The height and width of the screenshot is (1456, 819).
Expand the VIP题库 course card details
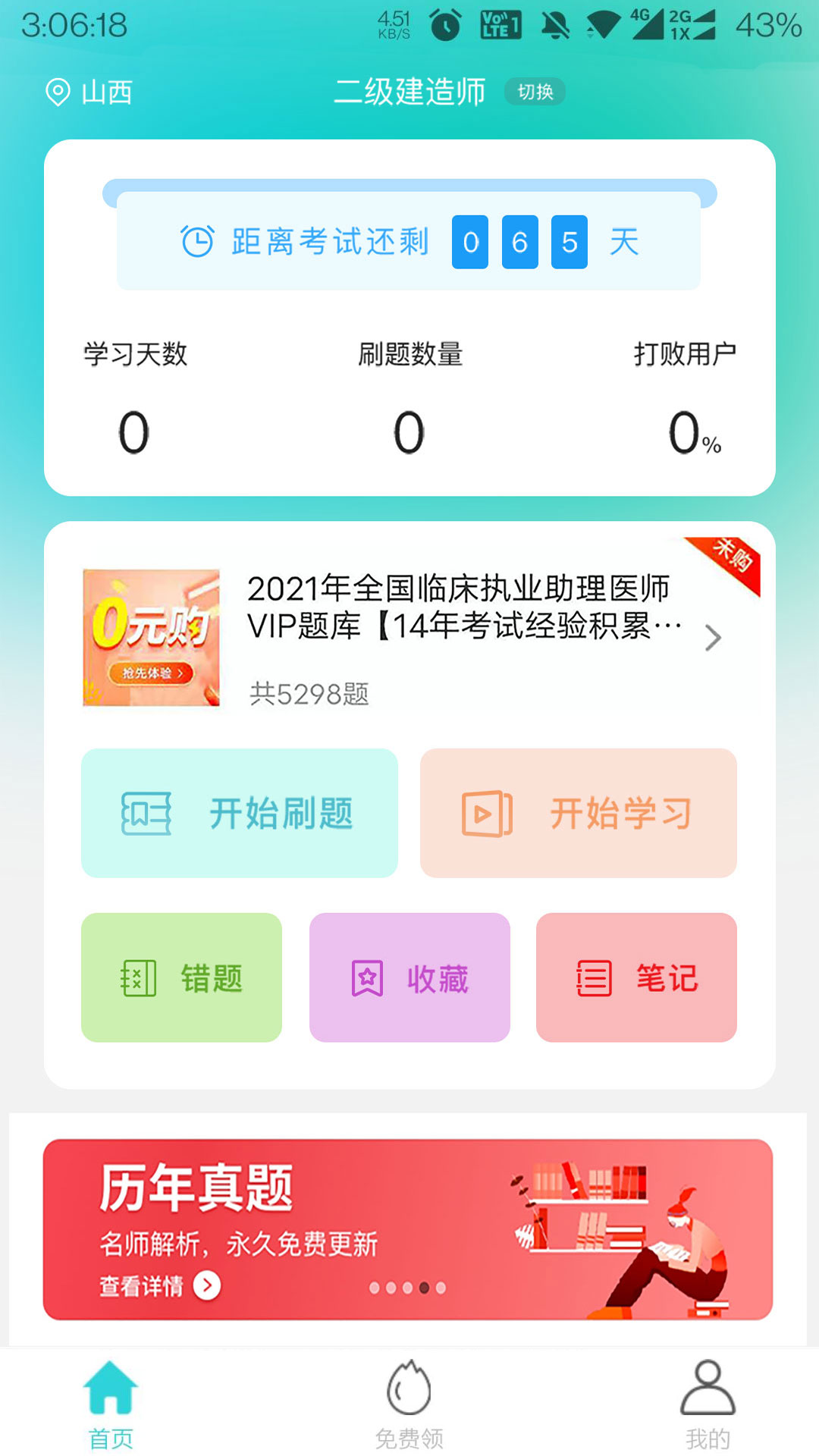click(711, 639)
